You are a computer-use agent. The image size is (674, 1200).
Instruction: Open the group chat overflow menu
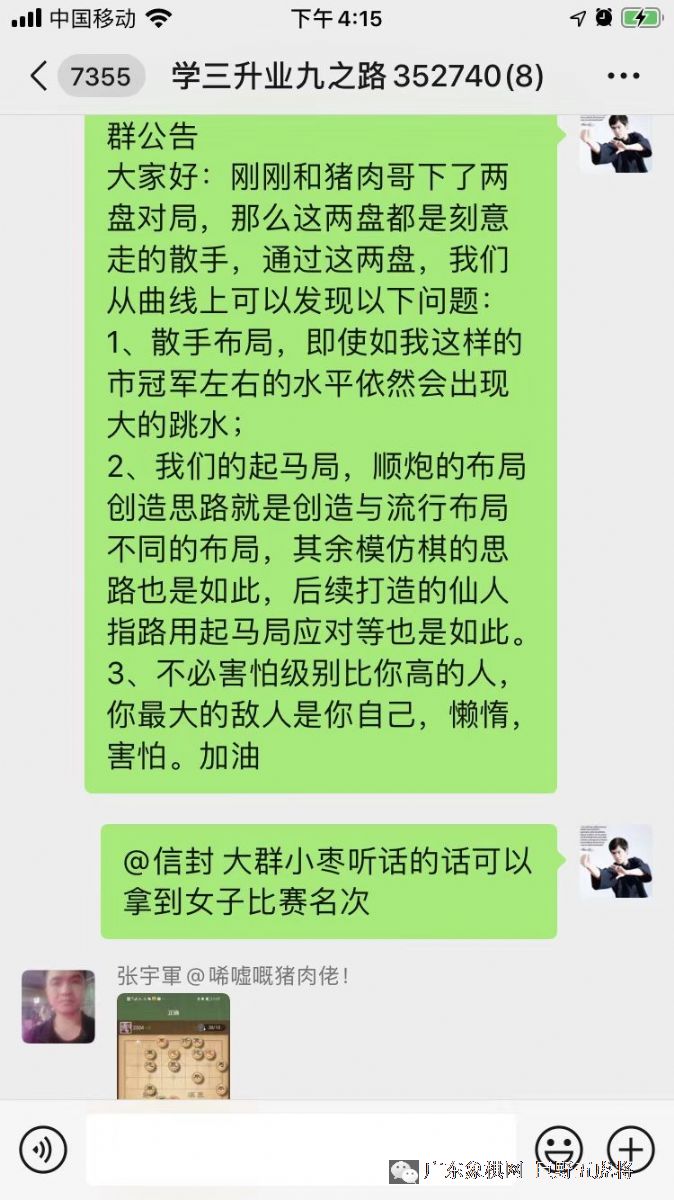click(623, 76)
